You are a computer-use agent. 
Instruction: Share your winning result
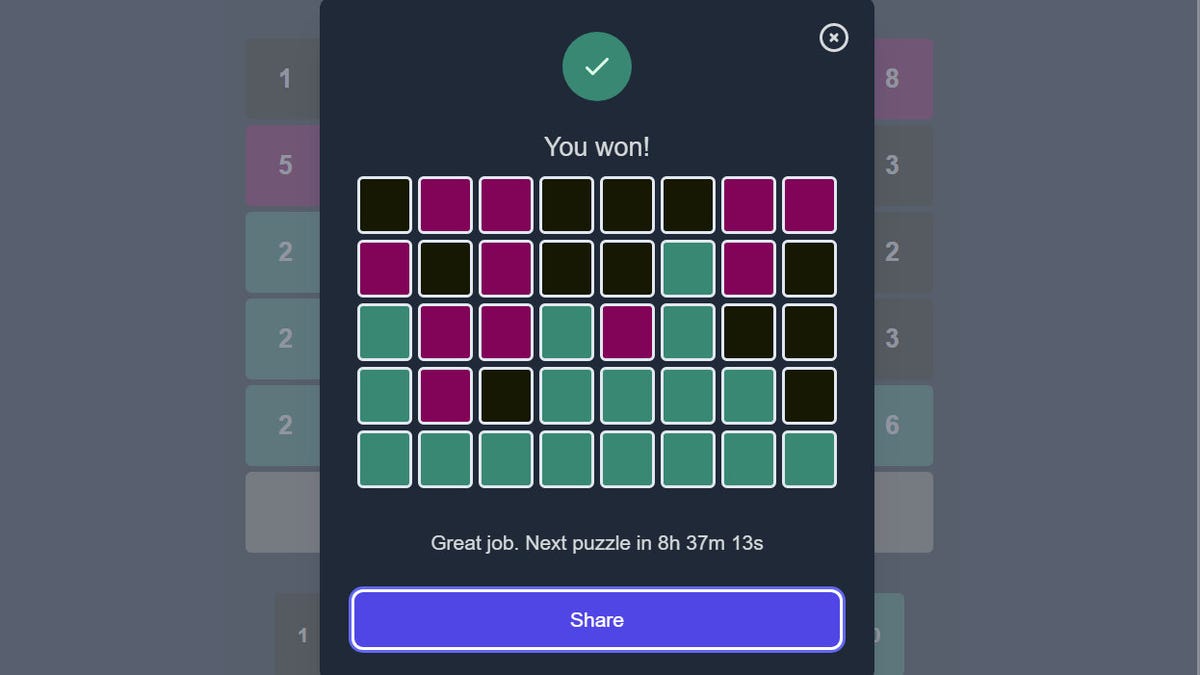pyautogui.click(x=597, y=620)
